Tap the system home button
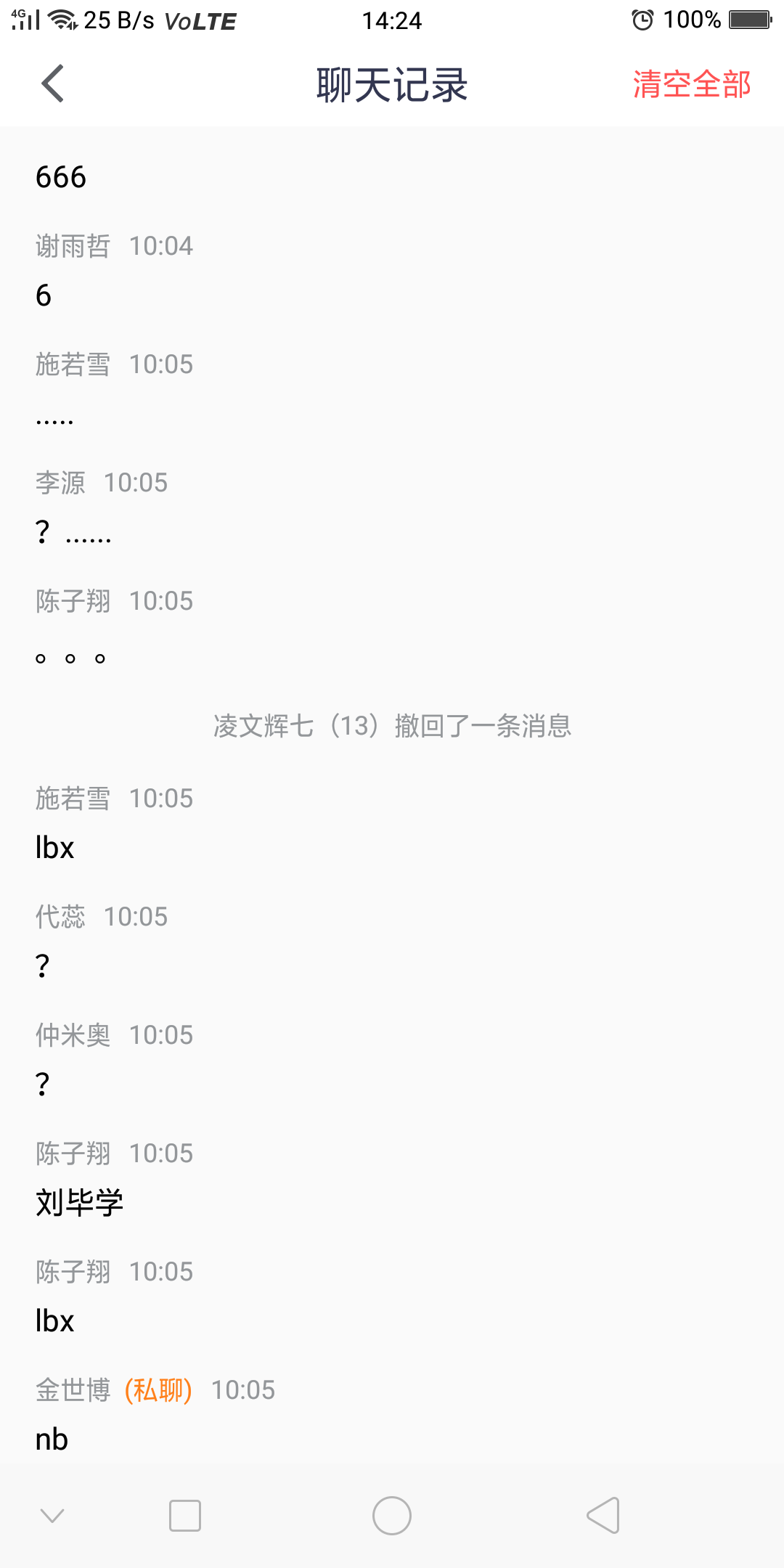This screenshot has height=1568, width=784. pos(392,1516)
